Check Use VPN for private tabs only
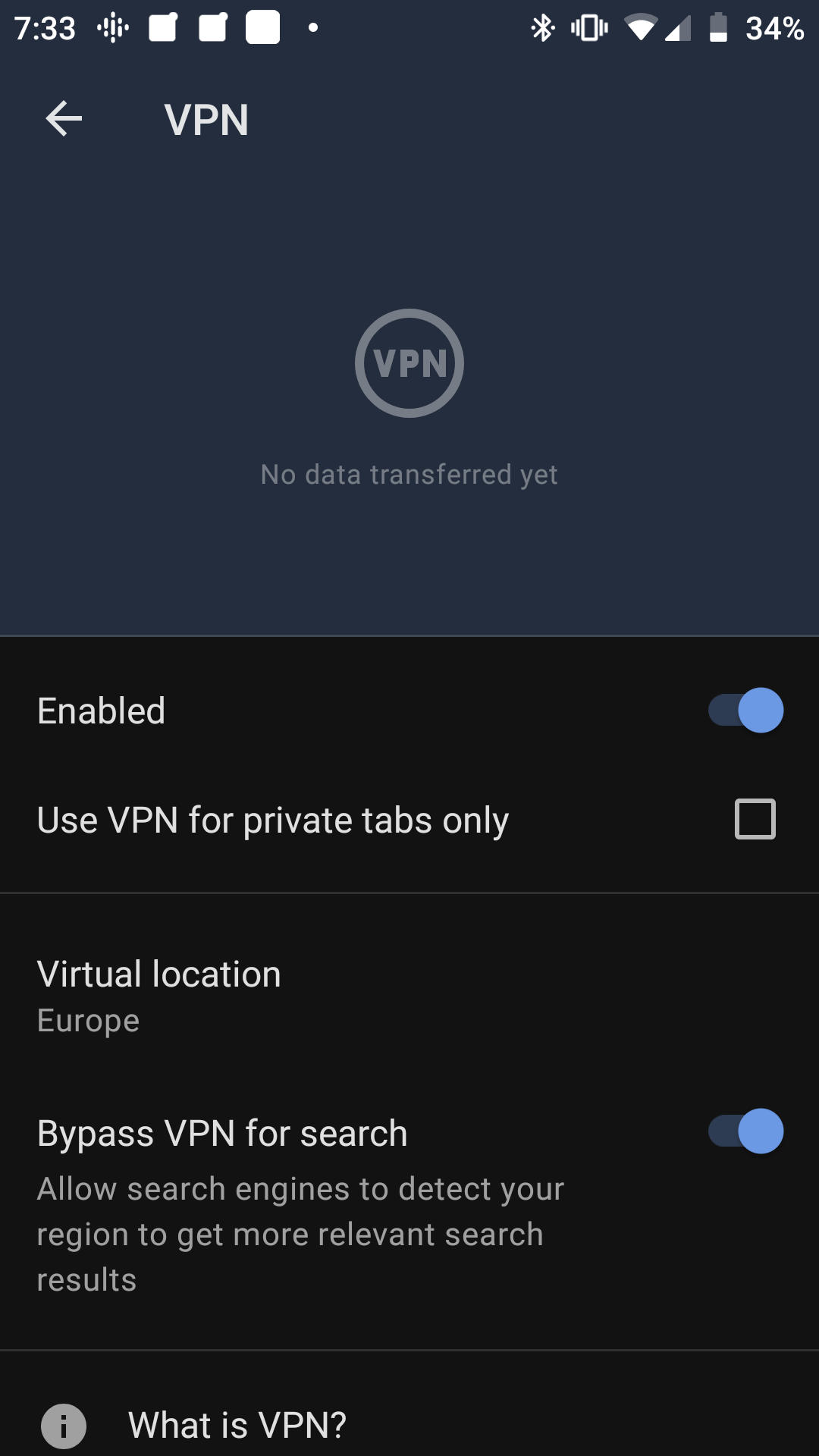The image size is (819, 1456). (755, 819)
